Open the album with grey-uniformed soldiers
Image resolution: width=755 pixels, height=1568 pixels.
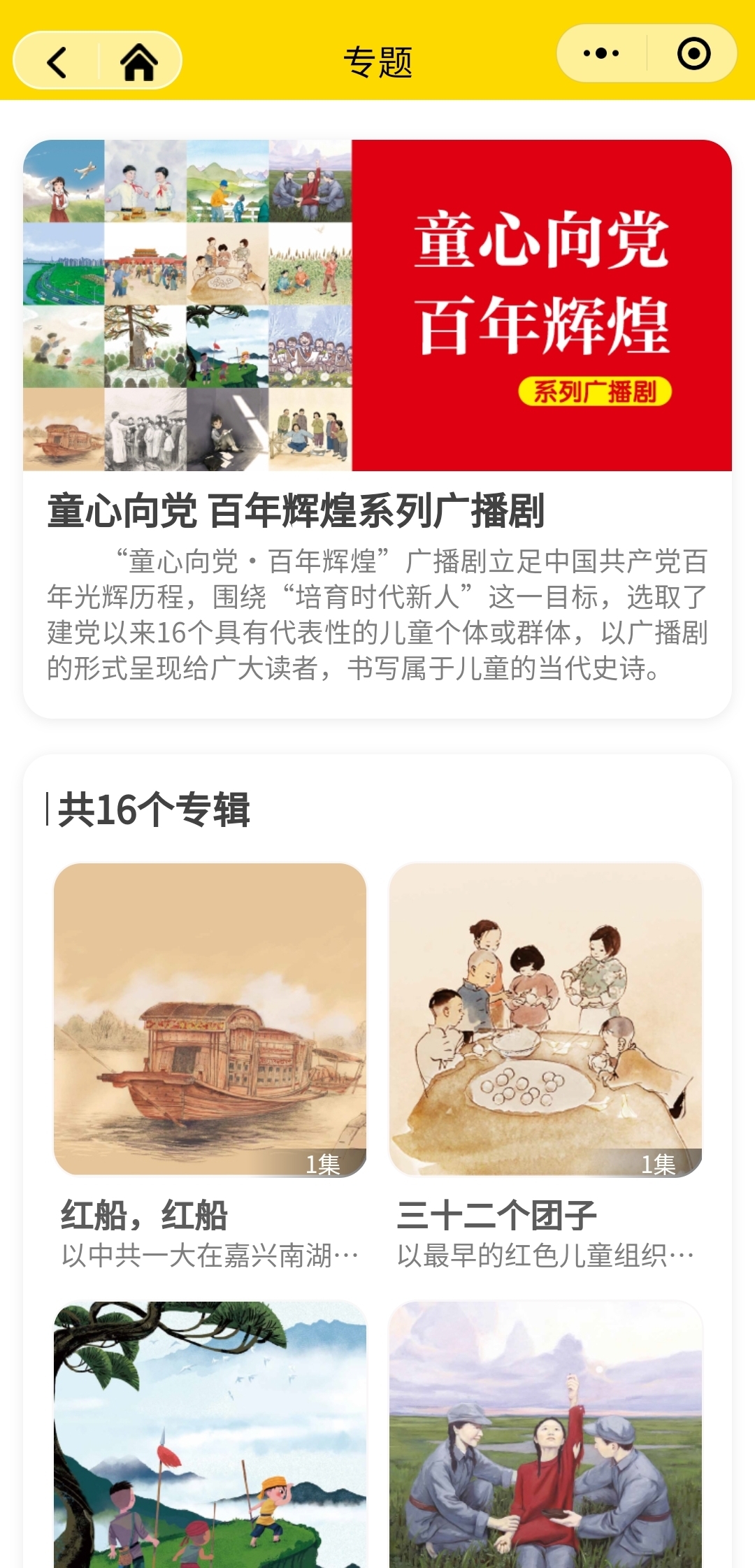[x=545, y=1433]
